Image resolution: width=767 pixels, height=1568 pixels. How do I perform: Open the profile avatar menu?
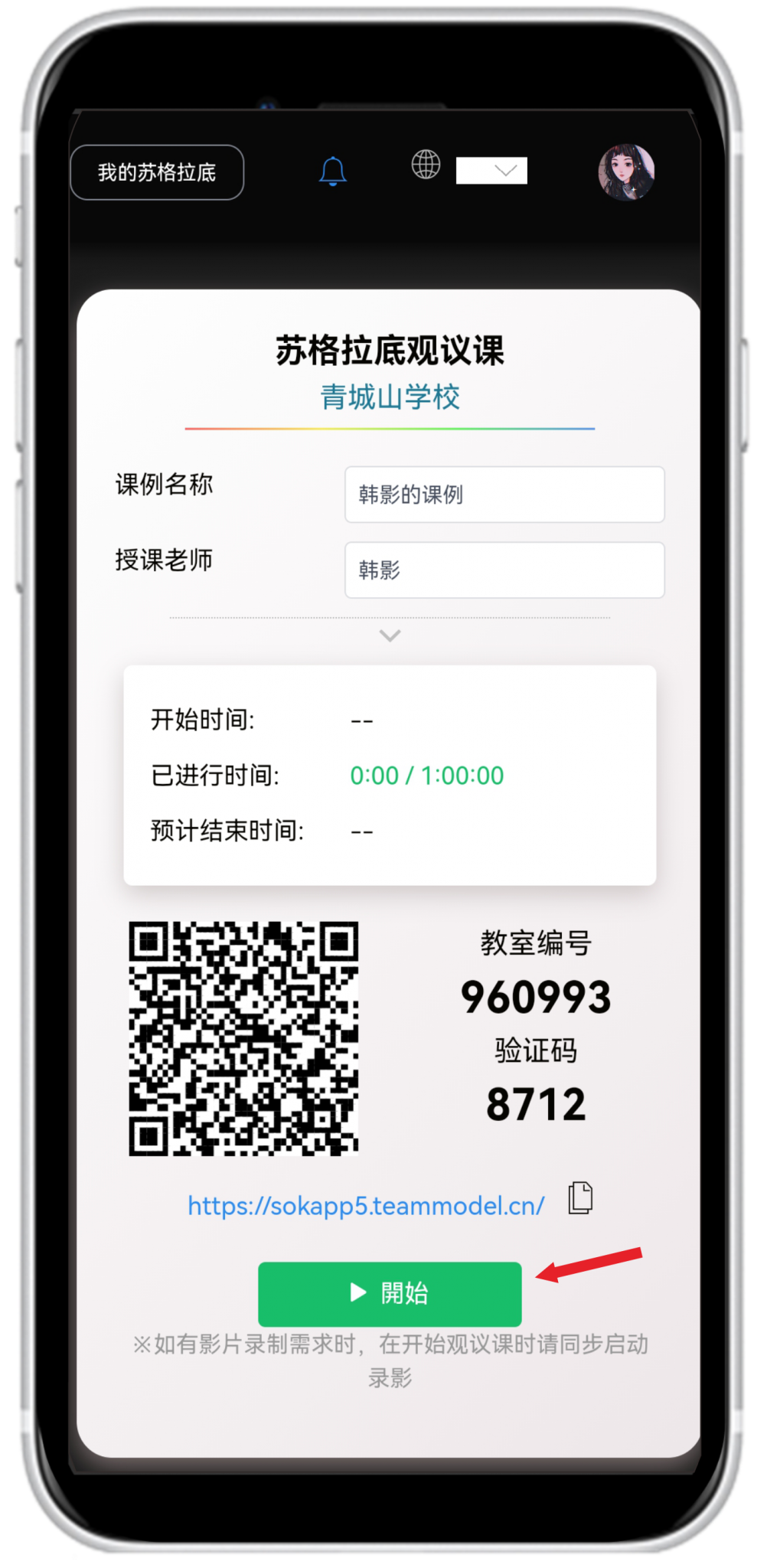626,171
